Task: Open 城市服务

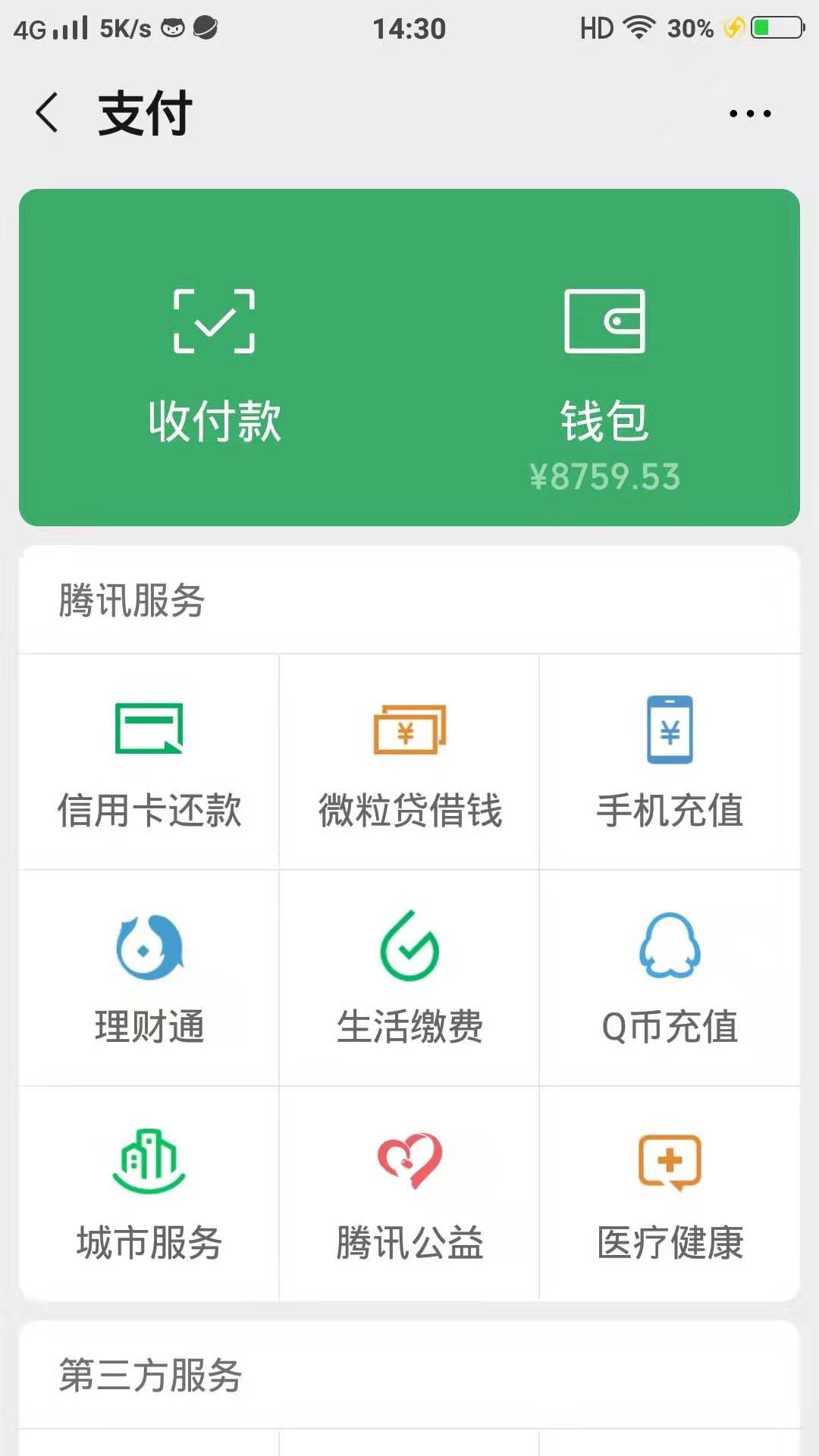Action: click(149, 1194)
